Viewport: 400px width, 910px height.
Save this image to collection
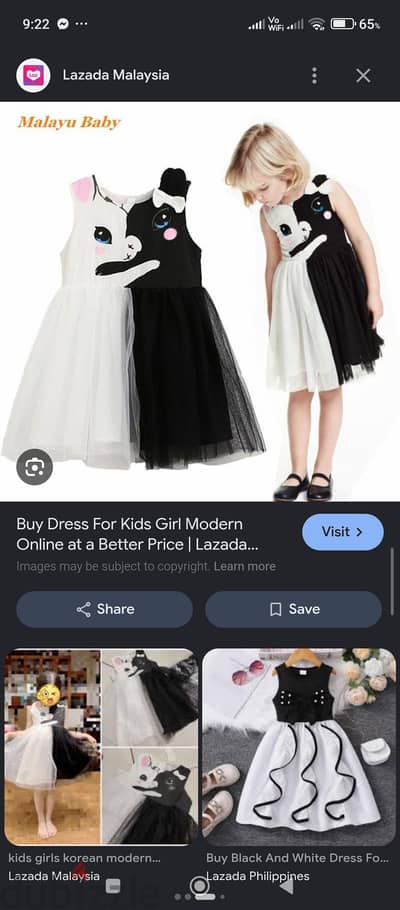pyautogui.click(x=293, y=609)
